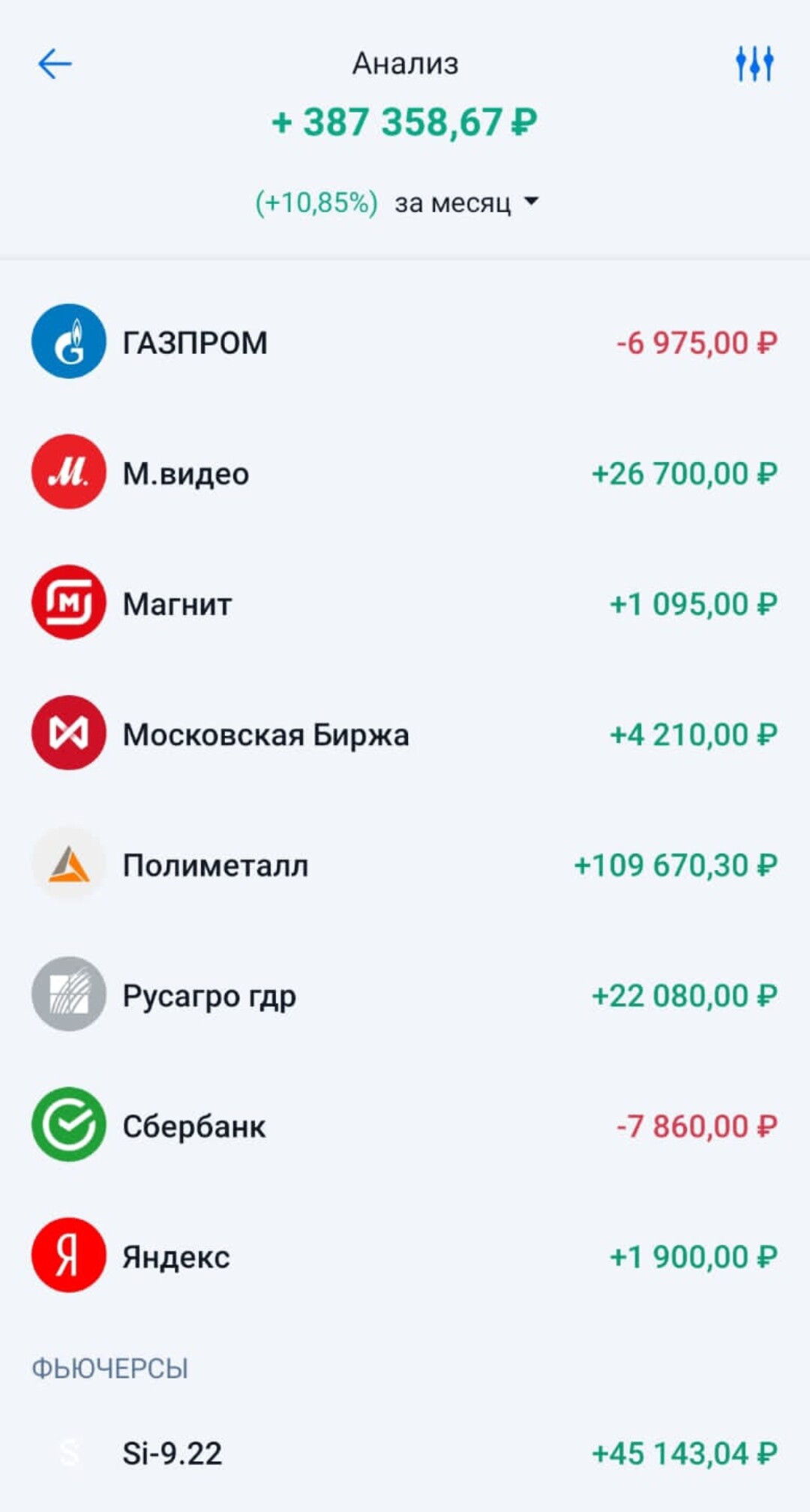
Task: Select the Сбербанк row
Action: (405, 1125)
